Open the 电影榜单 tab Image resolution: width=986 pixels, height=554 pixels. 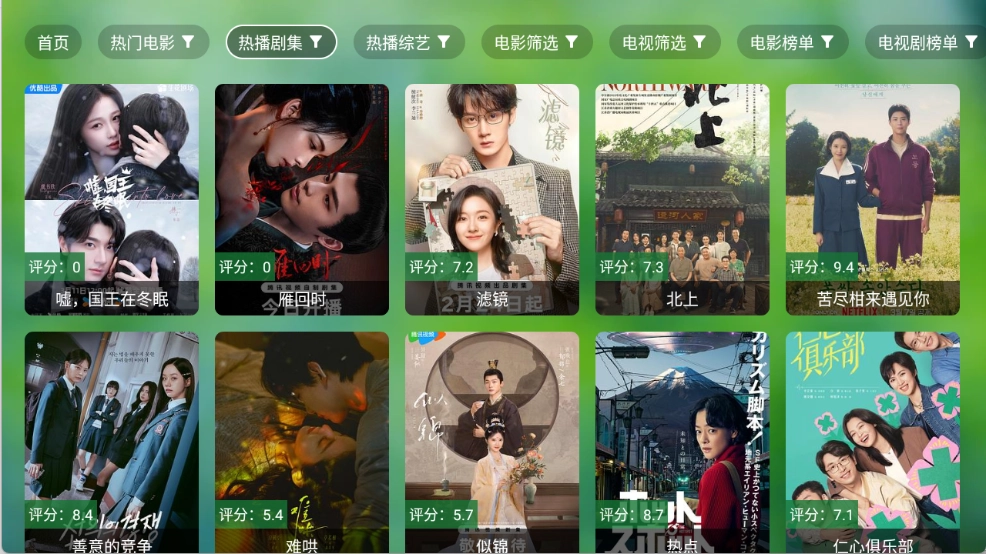793,42
